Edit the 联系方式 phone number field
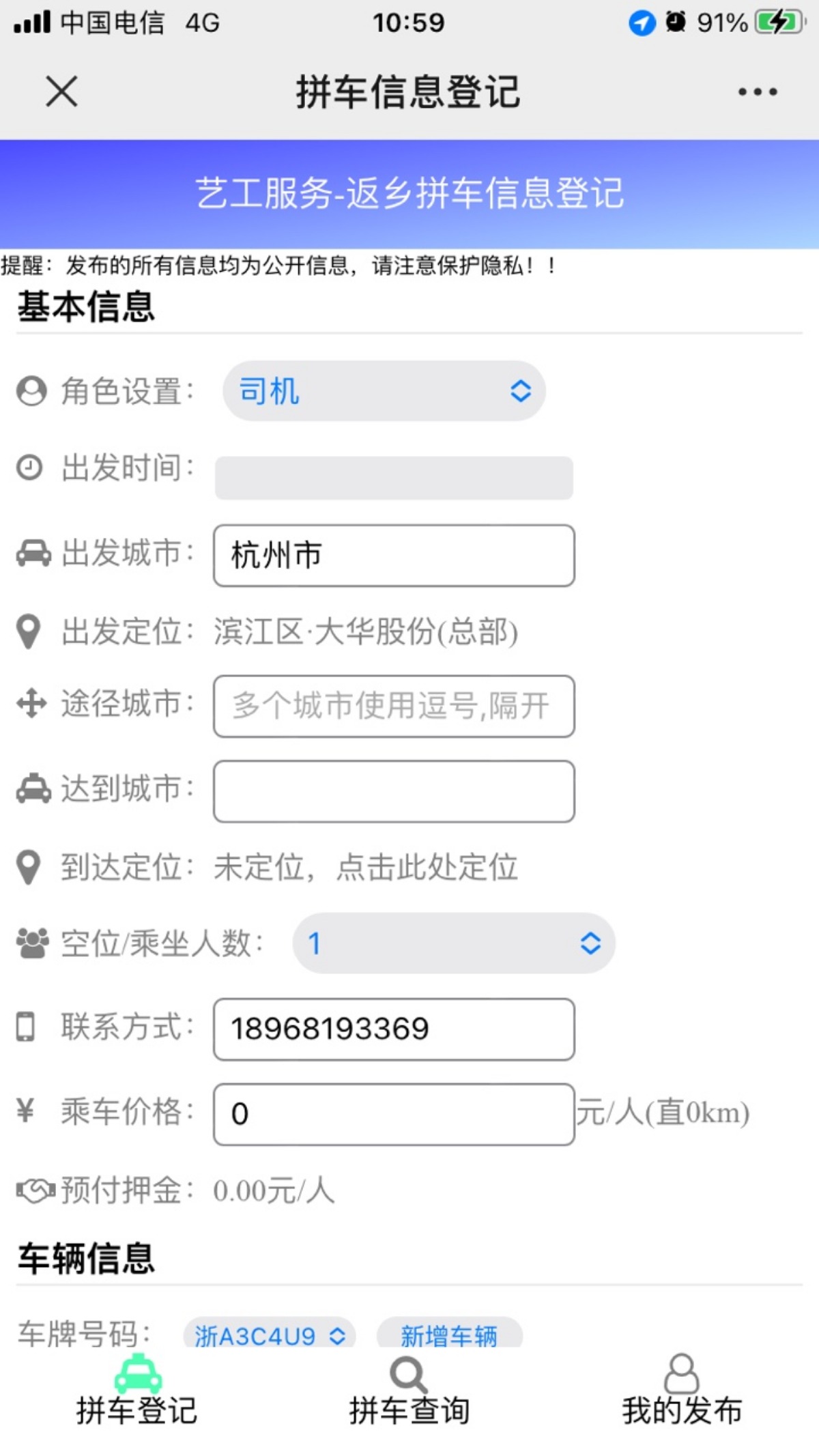Viewport: 819px width, 1456px height. coord(394,1029)
